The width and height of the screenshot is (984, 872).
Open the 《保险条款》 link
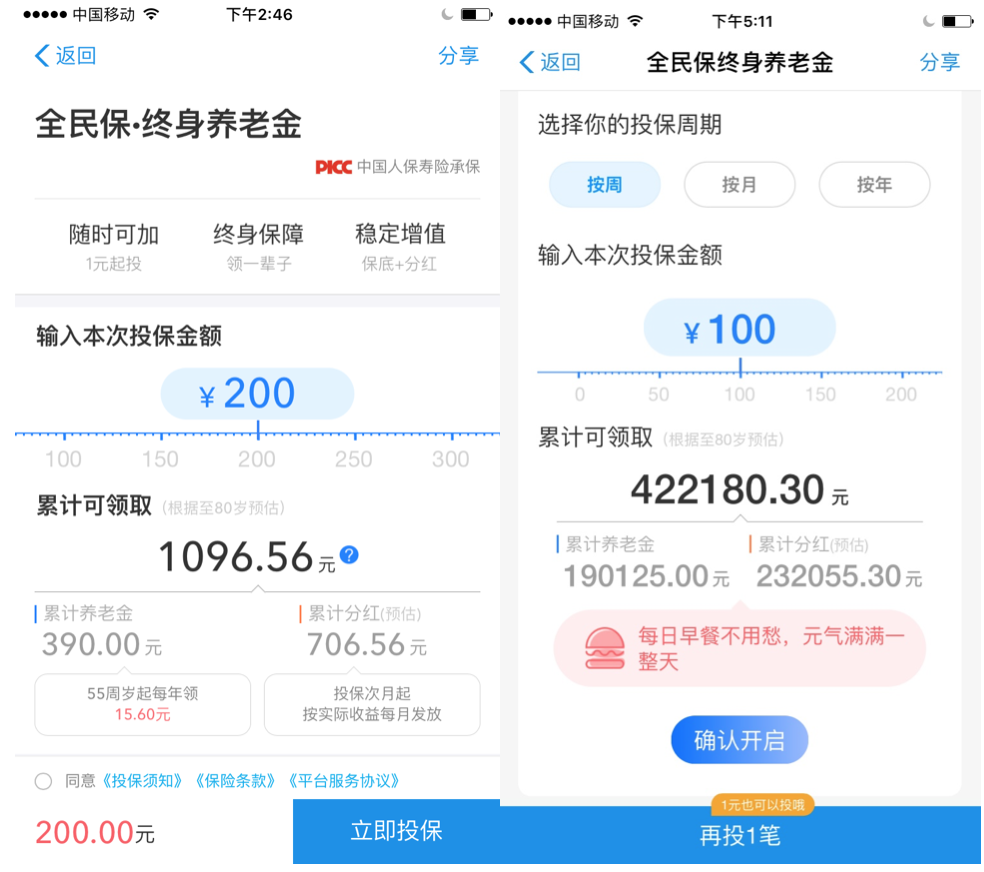click(235, 781)
